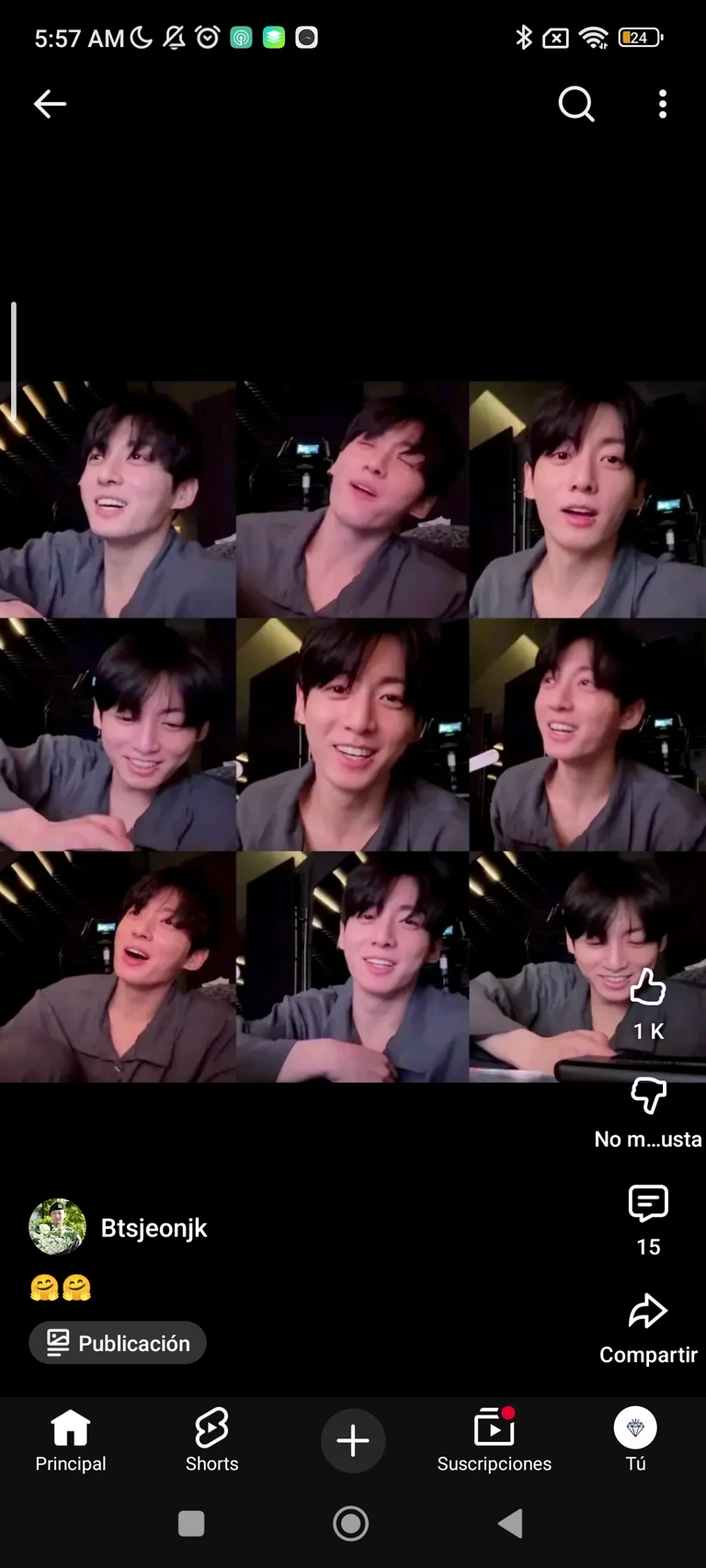This screenshot has height=1568, width=706.
Task: Open the search icon
Action: (576, 104)
